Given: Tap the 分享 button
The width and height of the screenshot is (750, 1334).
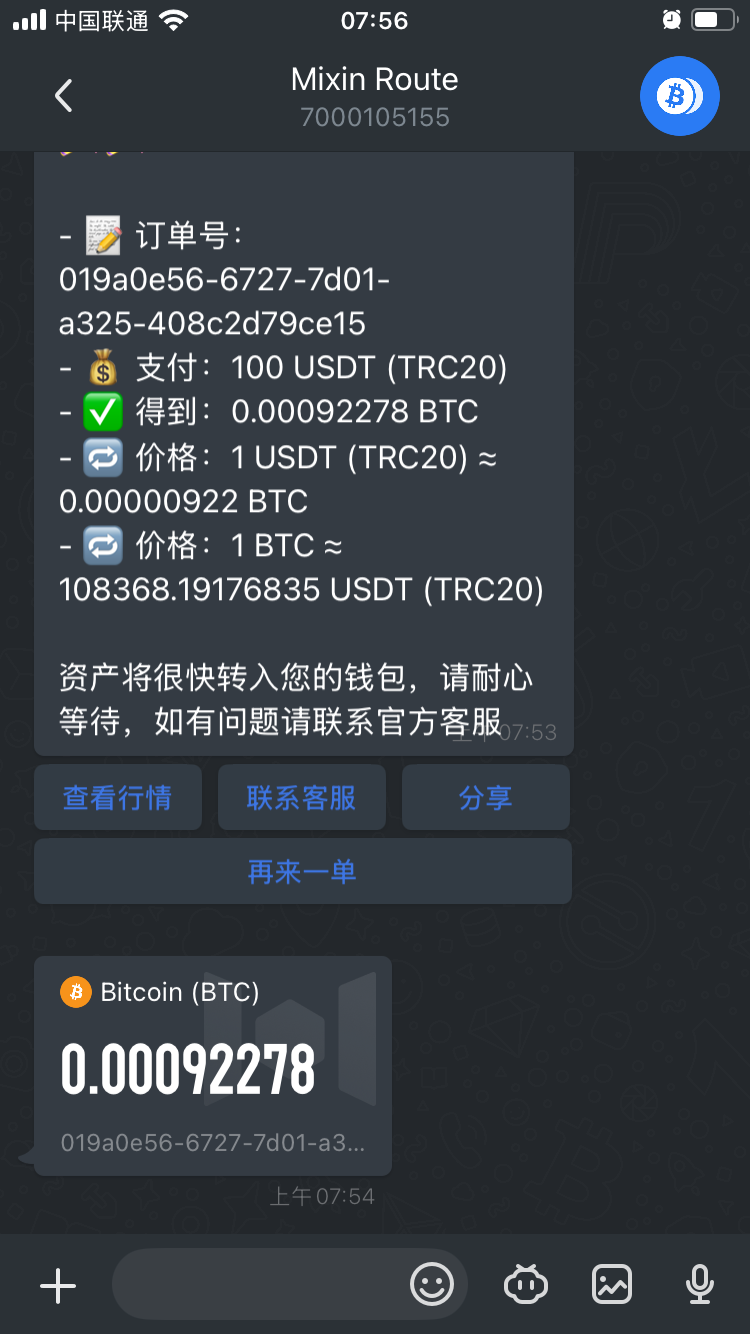Looking at the screenshot, I should pos(485,798).
